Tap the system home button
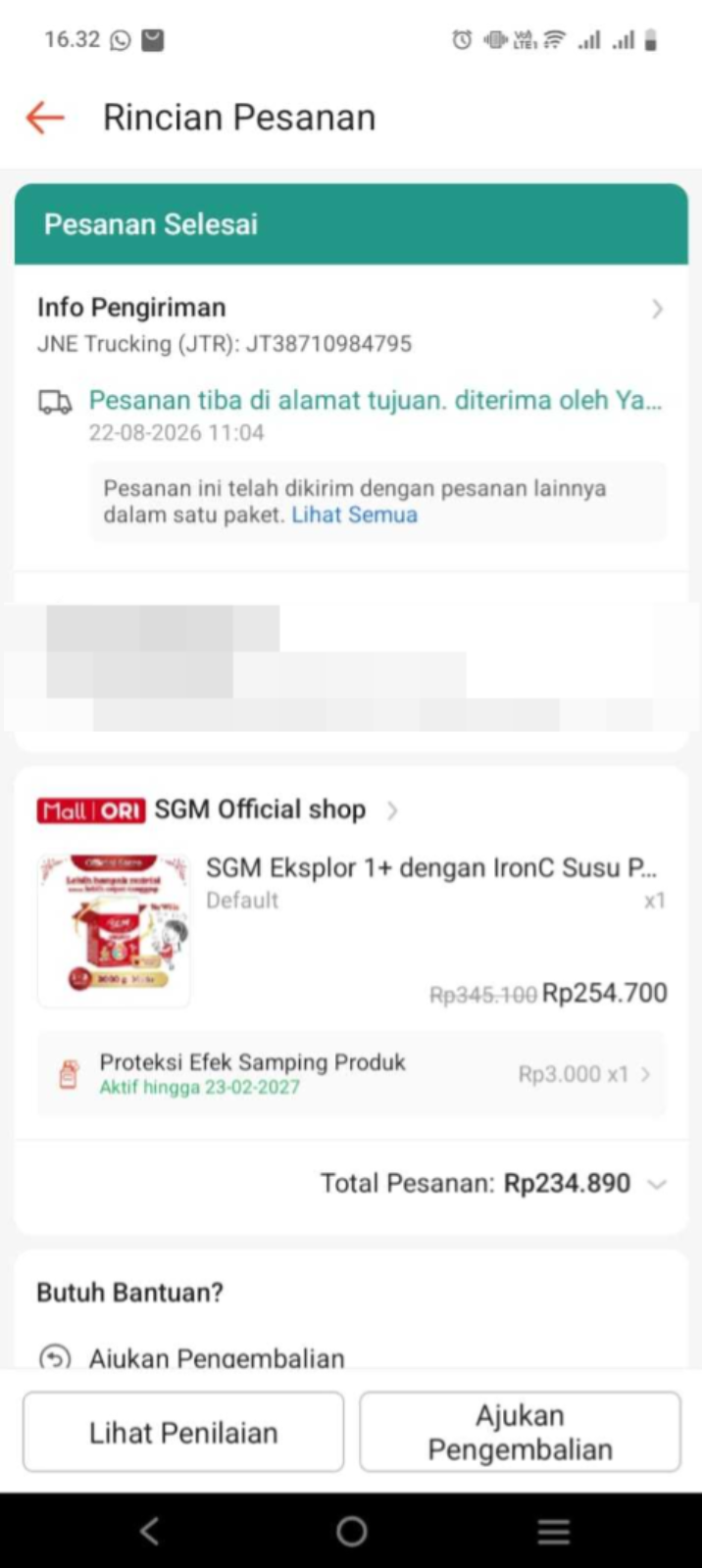This screenshot has height=1568, width=702. 351,1531
